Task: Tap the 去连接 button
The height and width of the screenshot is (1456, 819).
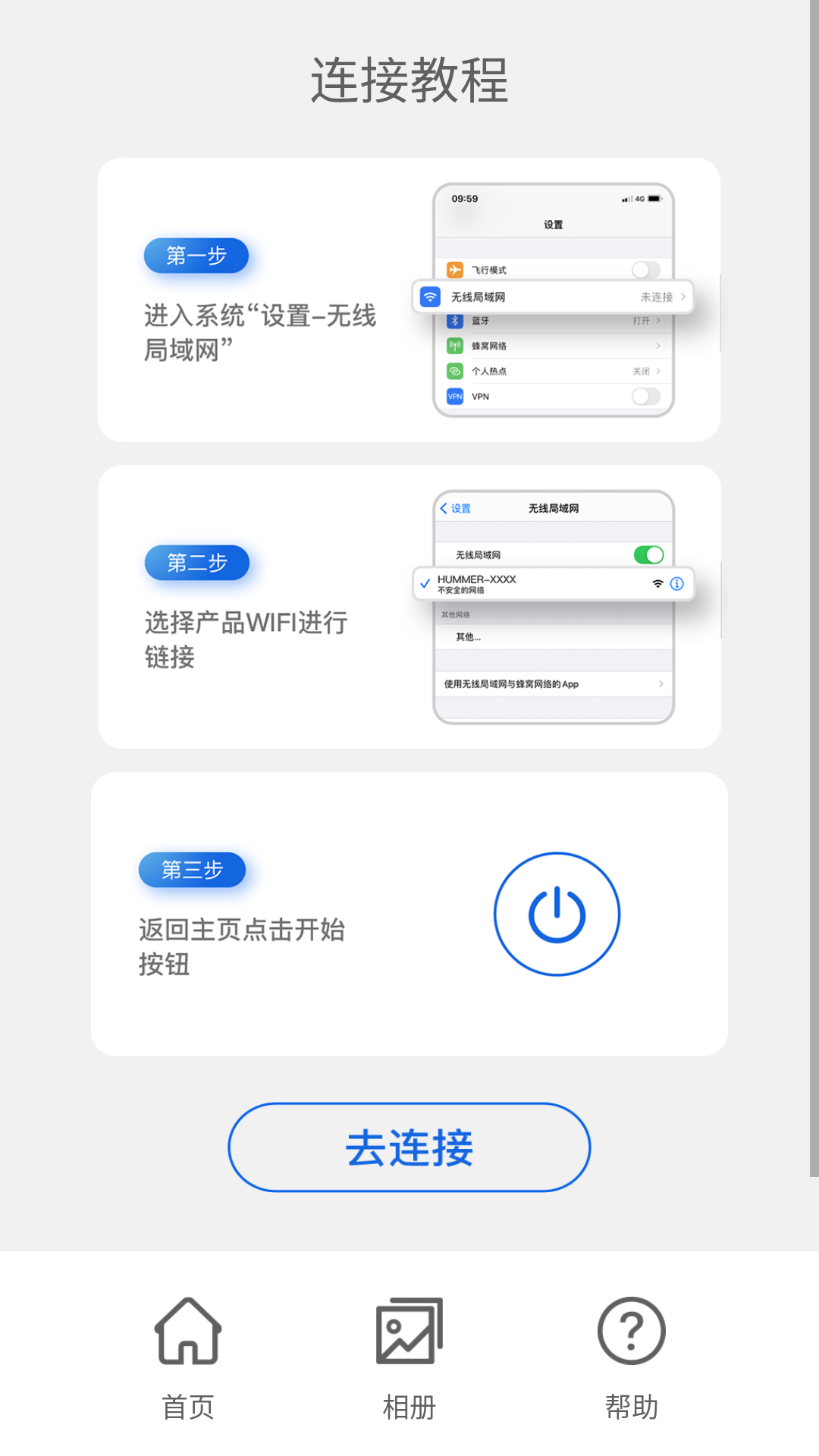Action: 409,1147
